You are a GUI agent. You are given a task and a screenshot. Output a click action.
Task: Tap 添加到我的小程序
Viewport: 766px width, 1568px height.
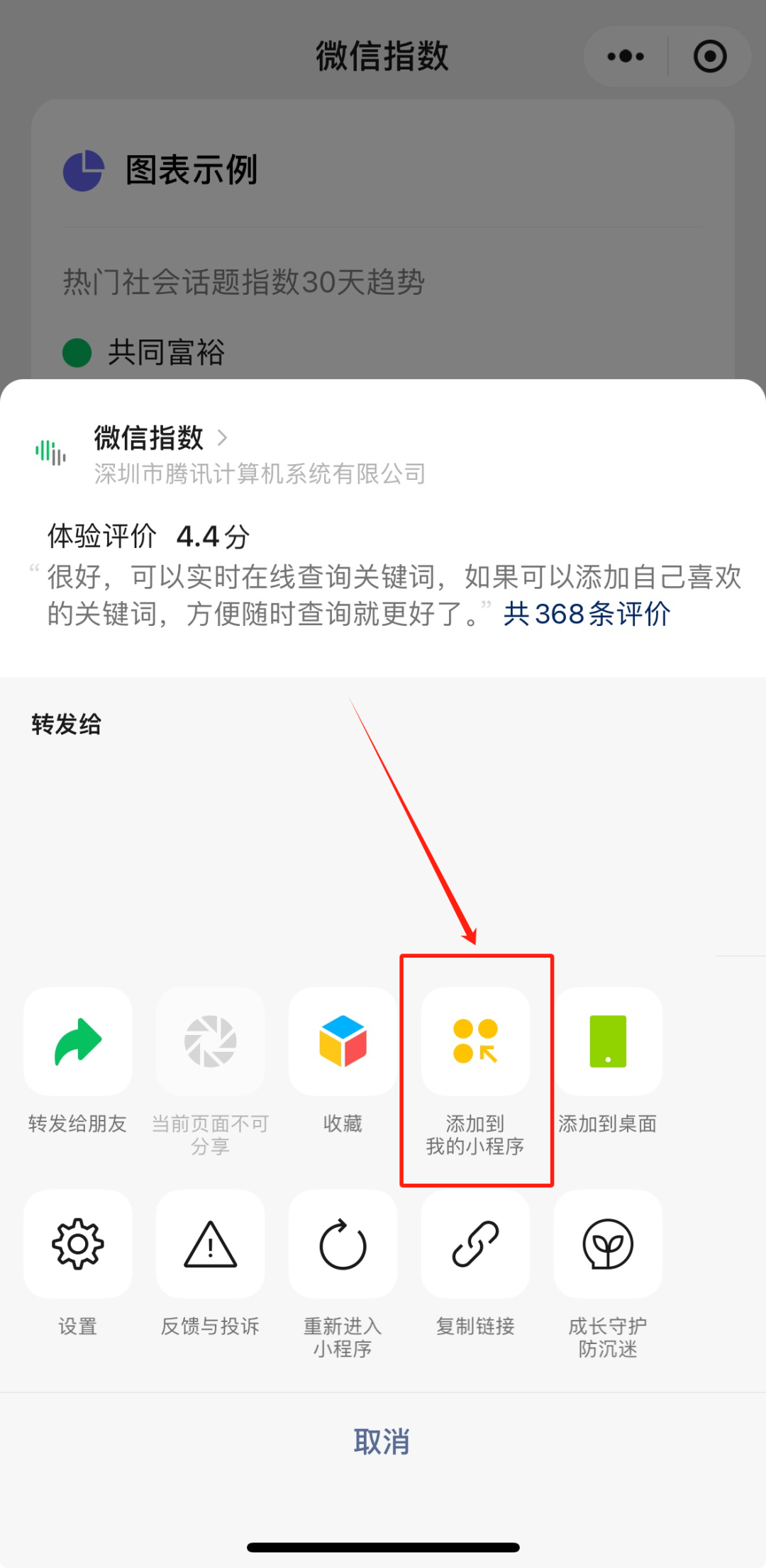(475, 1041)
